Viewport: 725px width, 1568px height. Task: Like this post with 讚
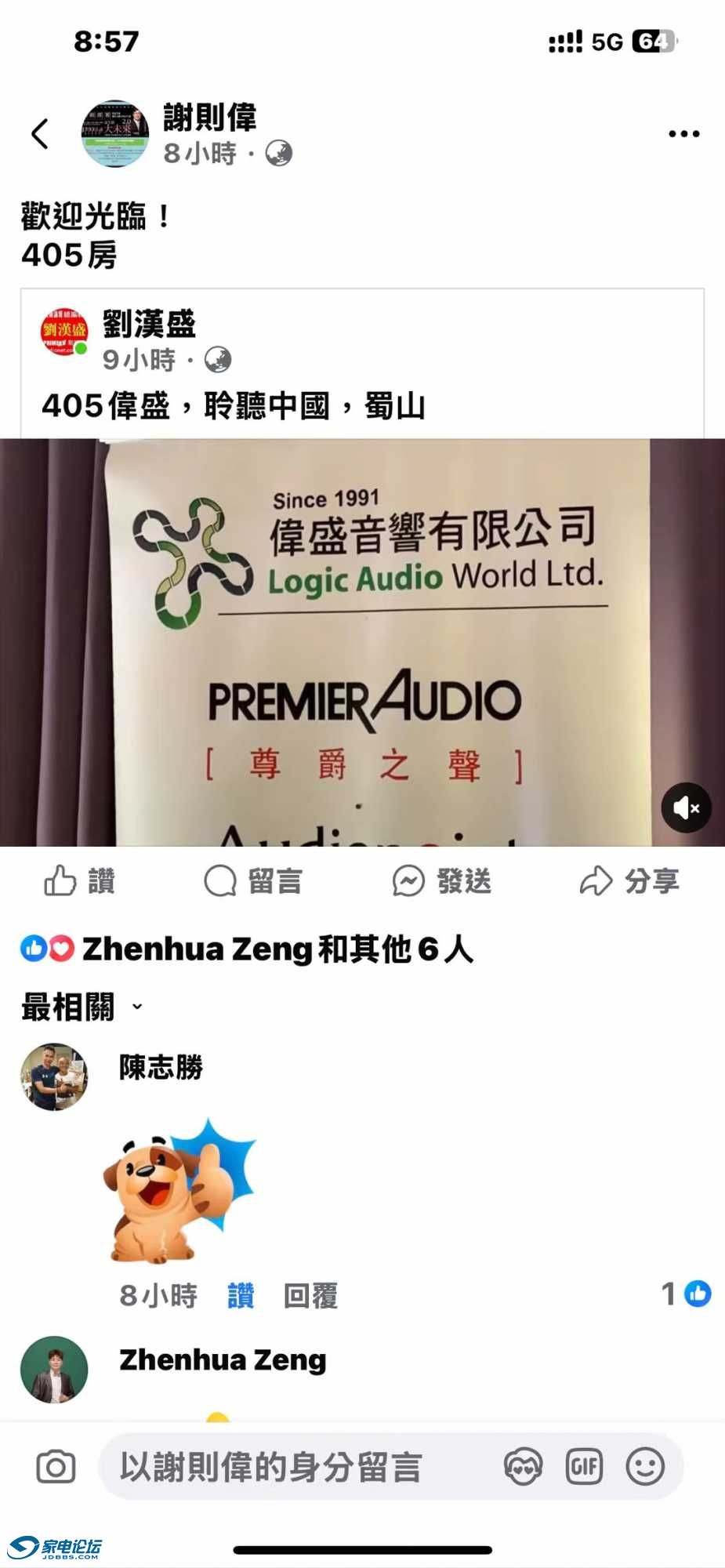(80, 880)
